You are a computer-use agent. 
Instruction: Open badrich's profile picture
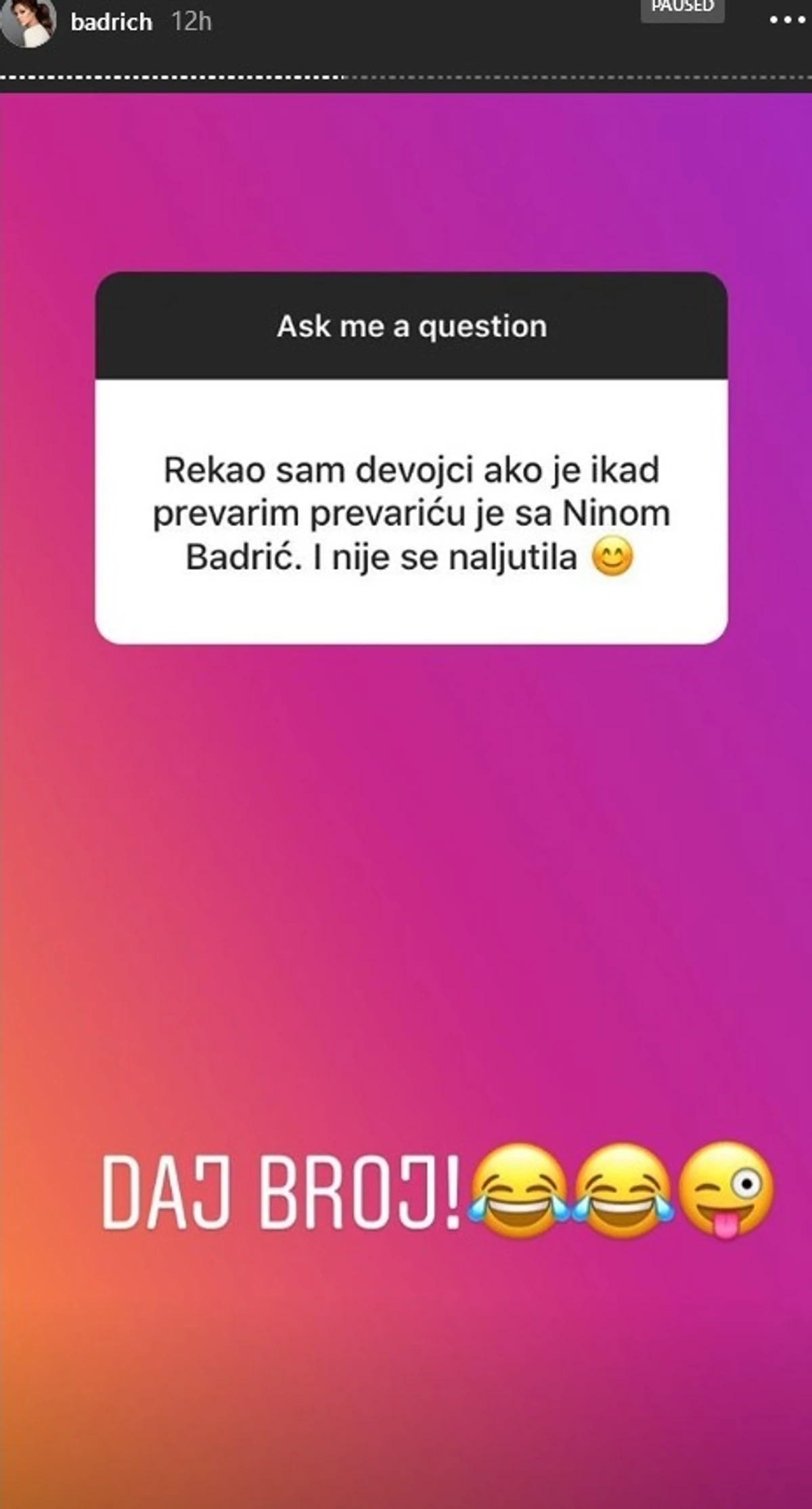28,22
